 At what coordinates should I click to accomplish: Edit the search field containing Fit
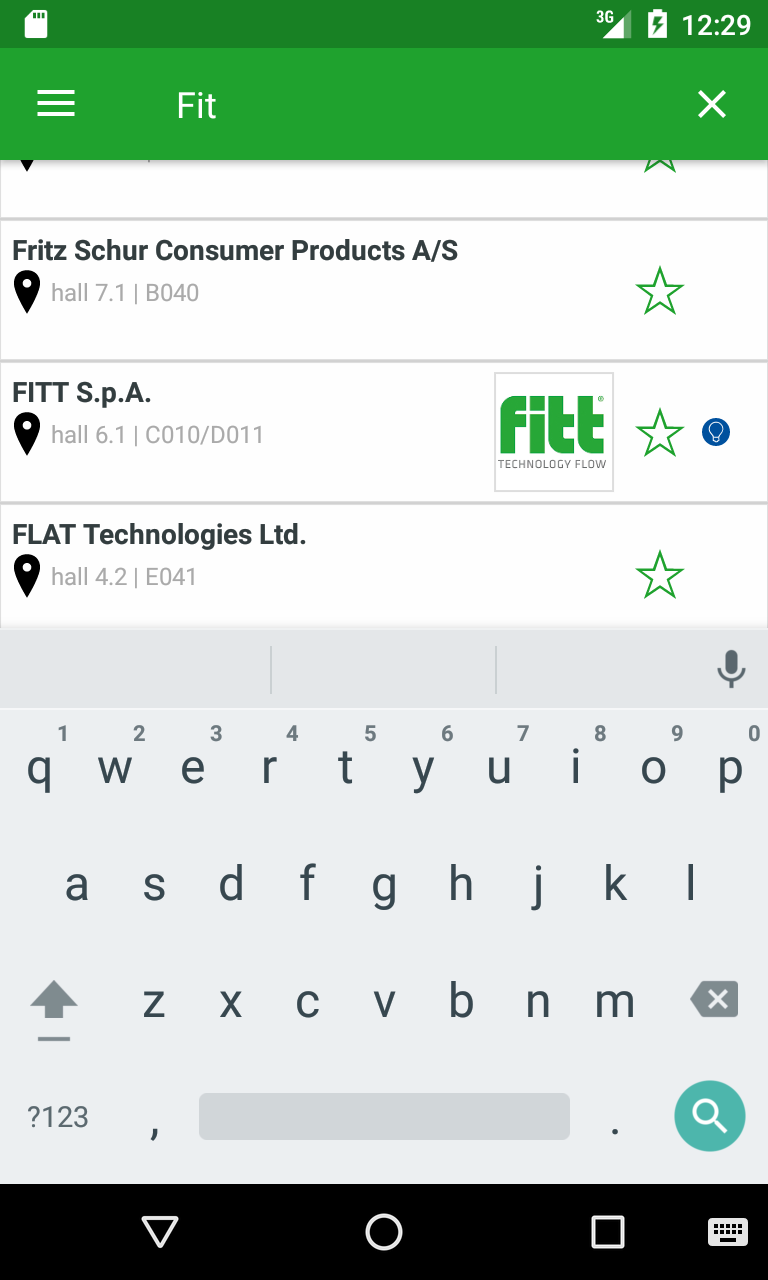(x=400, y=105)
